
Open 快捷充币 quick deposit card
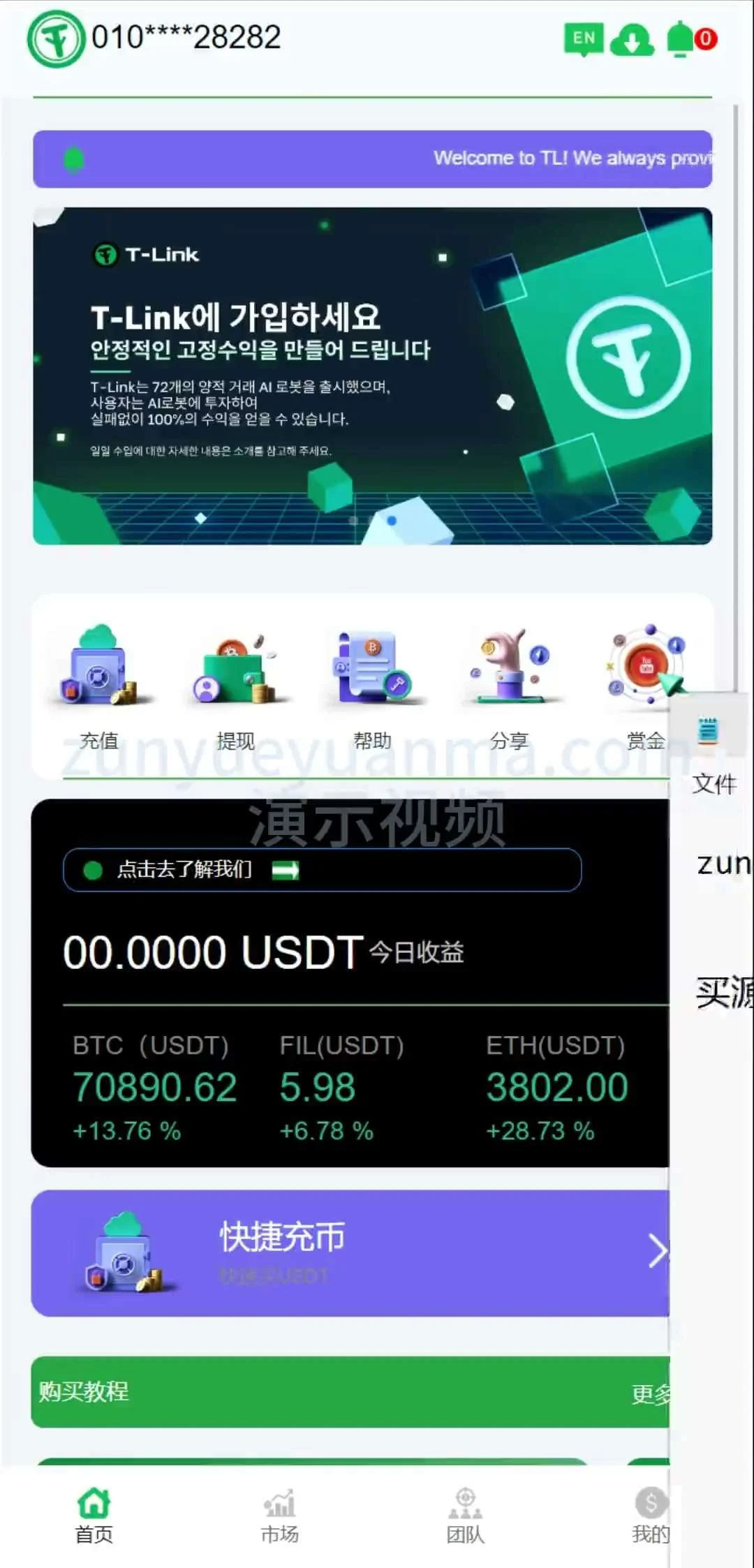[x=350, y=1253]
